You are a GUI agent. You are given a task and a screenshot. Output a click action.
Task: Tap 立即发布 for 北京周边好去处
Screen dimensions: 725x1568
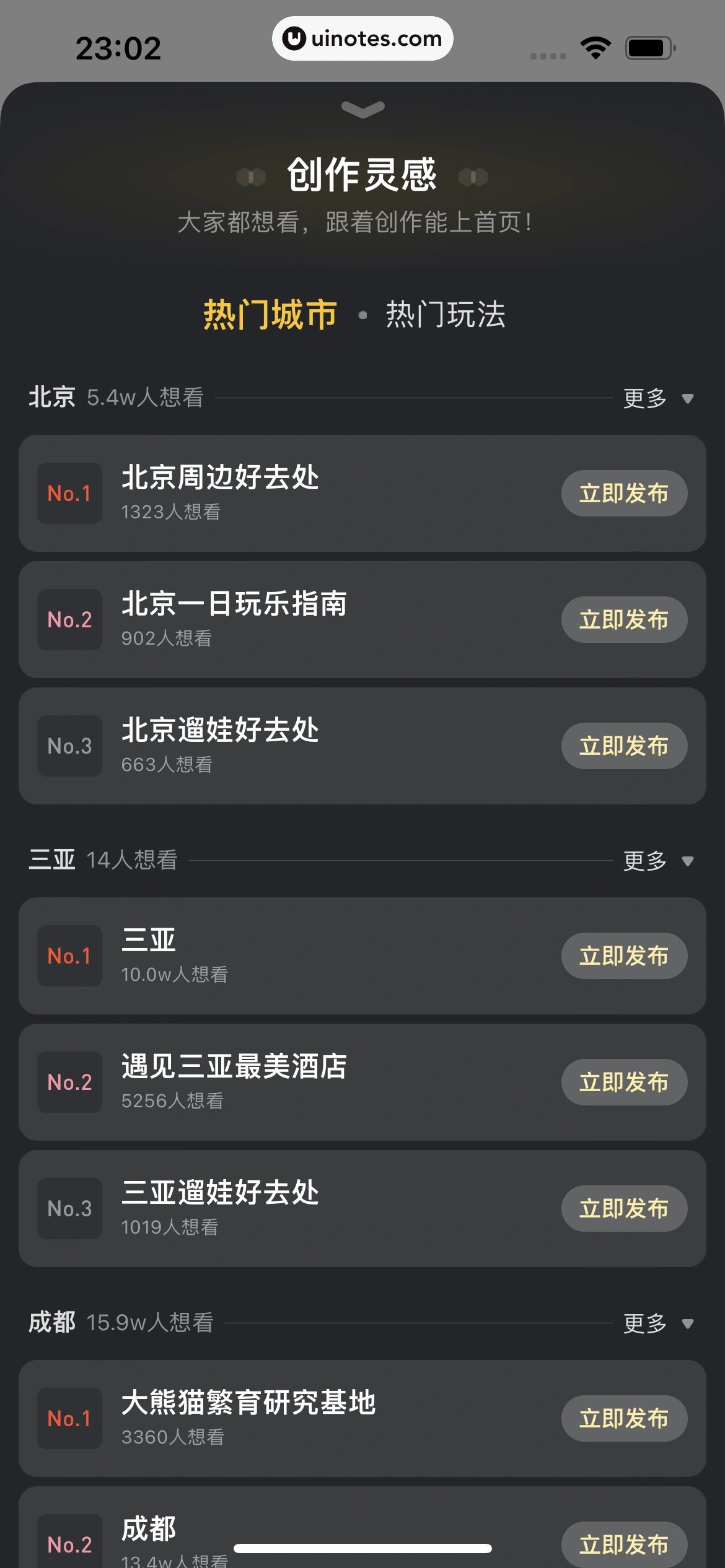(624, 494)
